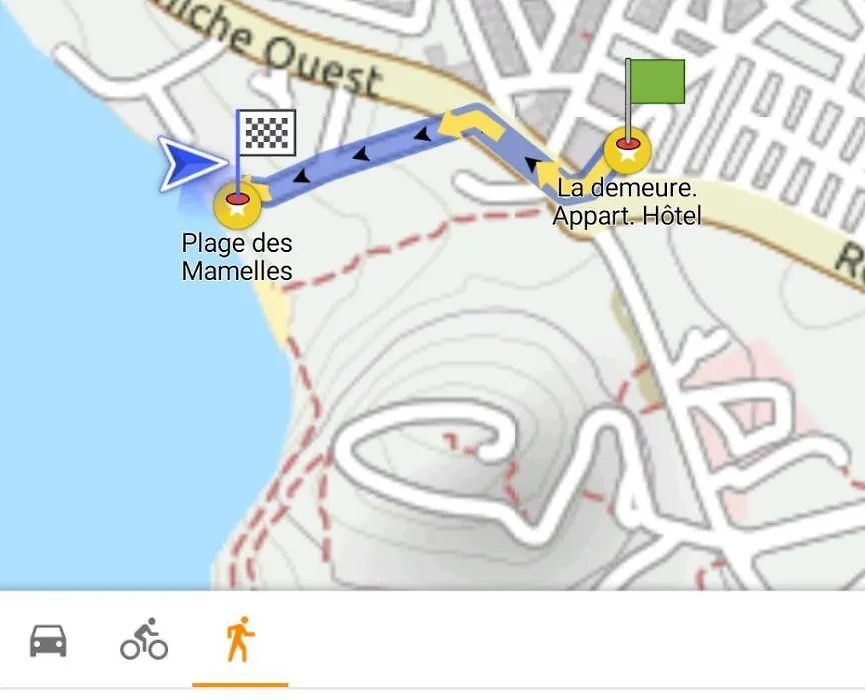The height and width of the screenshot is (700, 865).
Task: Tap the La demeure Appart. Hôtel start marker
Action: (628, 151)
